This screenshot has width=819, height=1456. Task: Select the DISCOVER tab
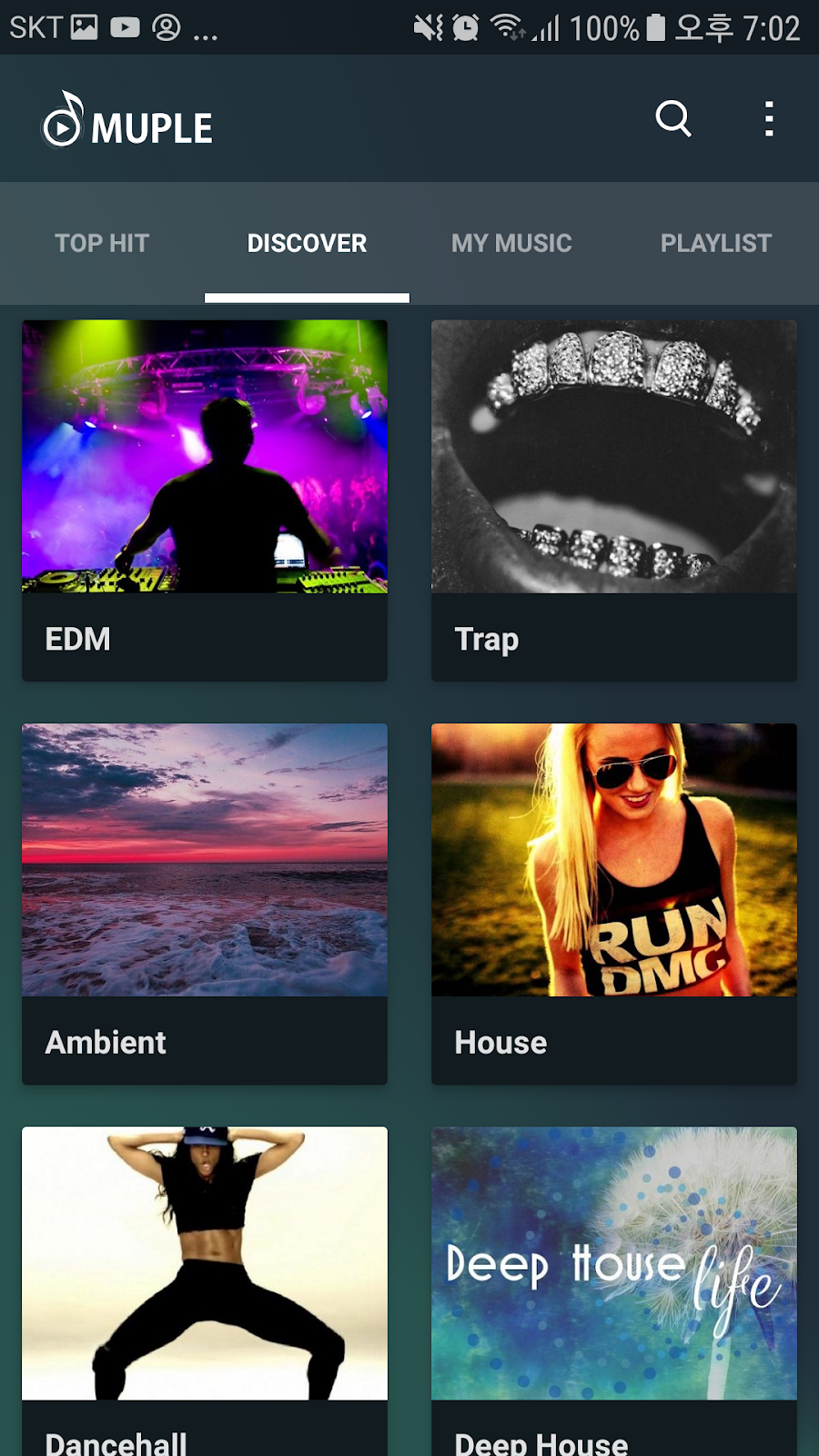306,243
